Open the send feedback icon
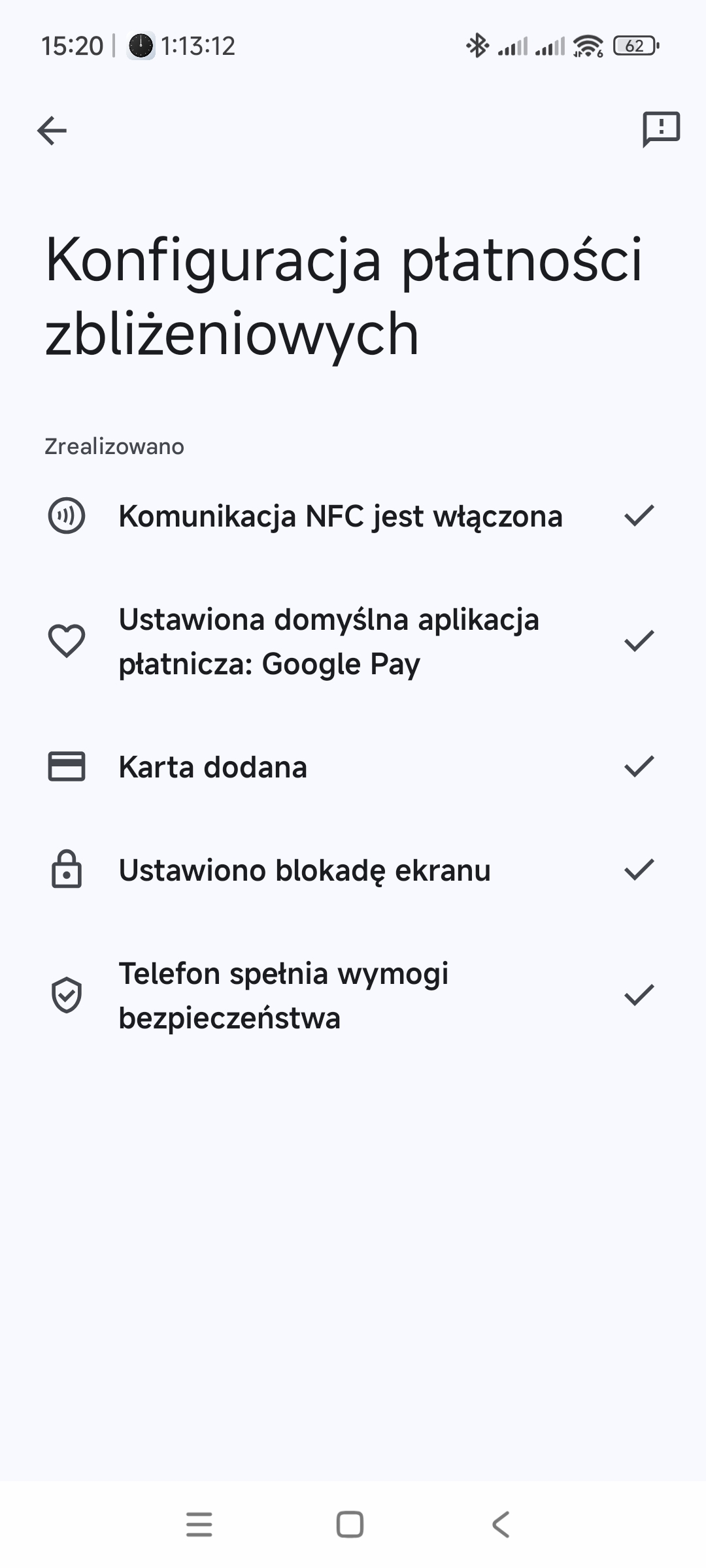The height and width of the screenshot is (1568, 706). point(661,129)
